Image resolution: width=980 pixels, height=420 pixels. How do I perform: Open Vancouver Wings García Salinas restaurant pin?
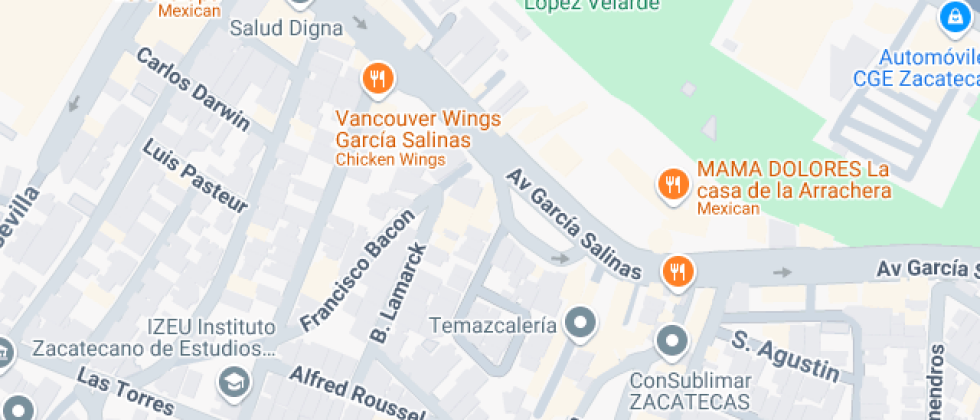pyautogui.click(x=377, y=78)
